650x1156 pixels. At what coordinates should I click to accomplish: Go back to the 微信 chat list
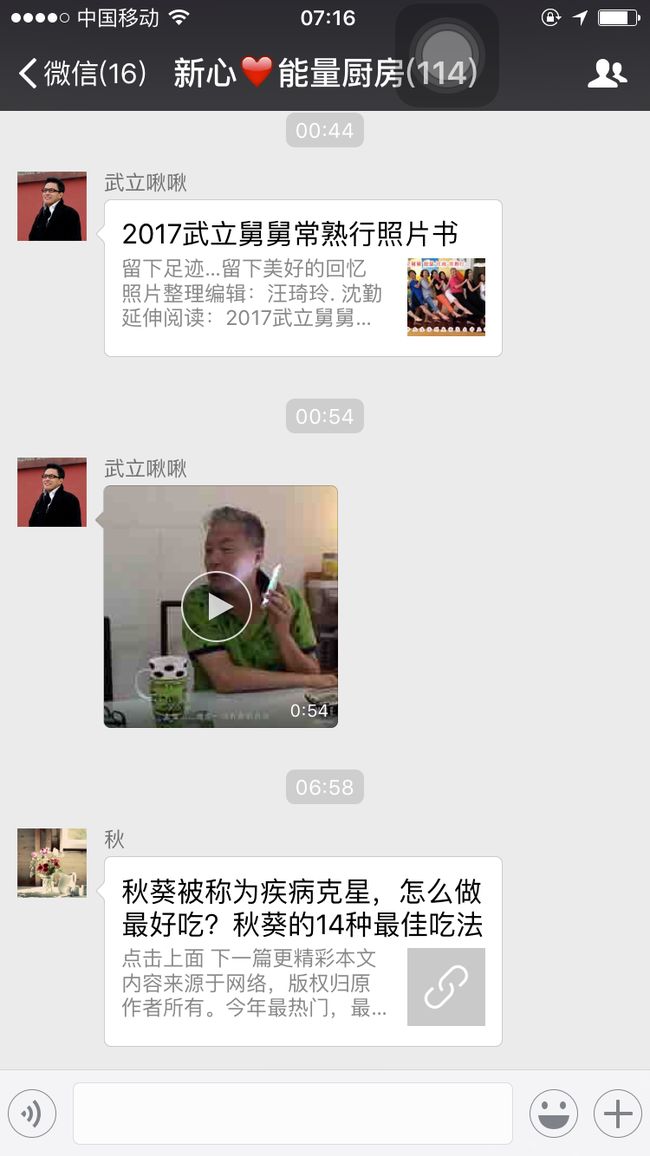tap(82, 73)
